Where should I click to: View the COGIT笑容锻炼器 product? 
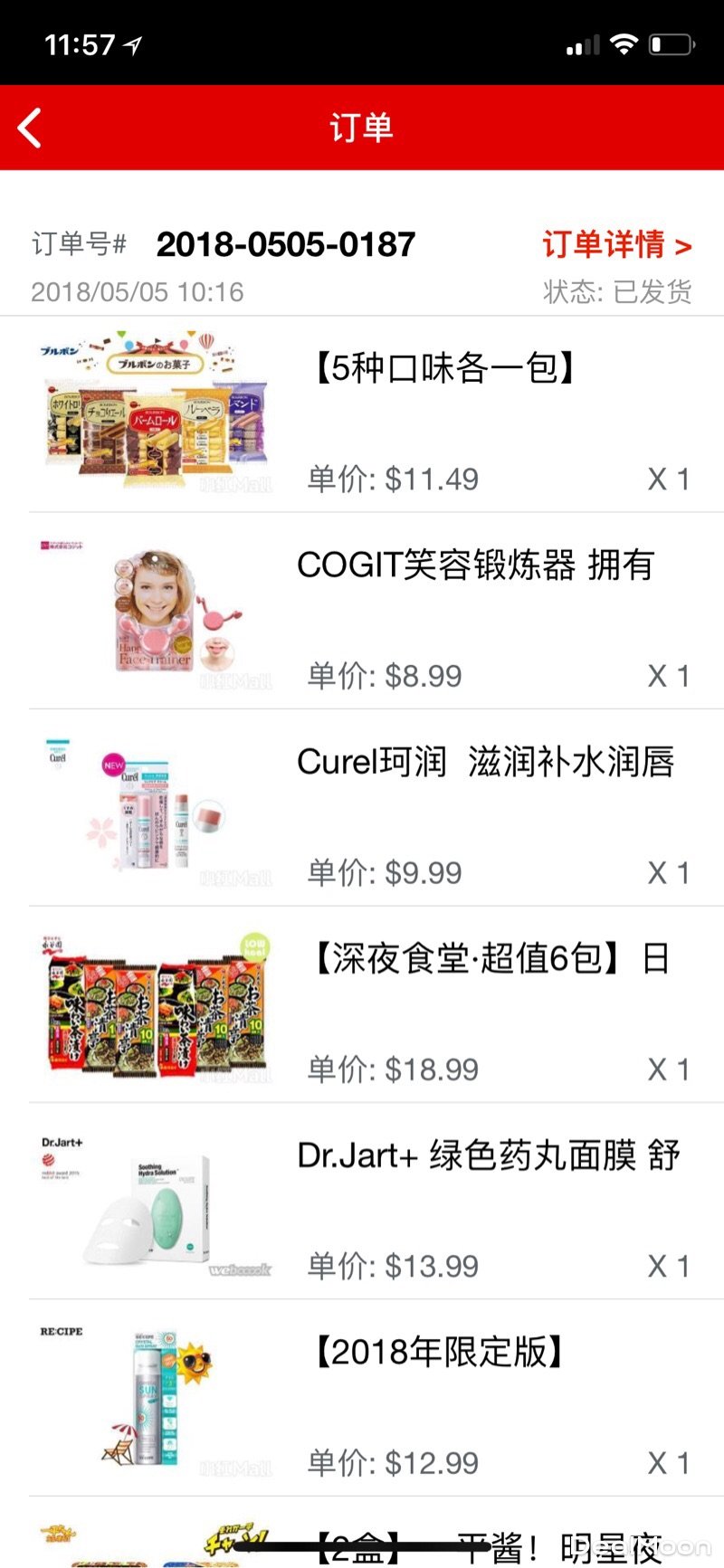pos(474,565)
